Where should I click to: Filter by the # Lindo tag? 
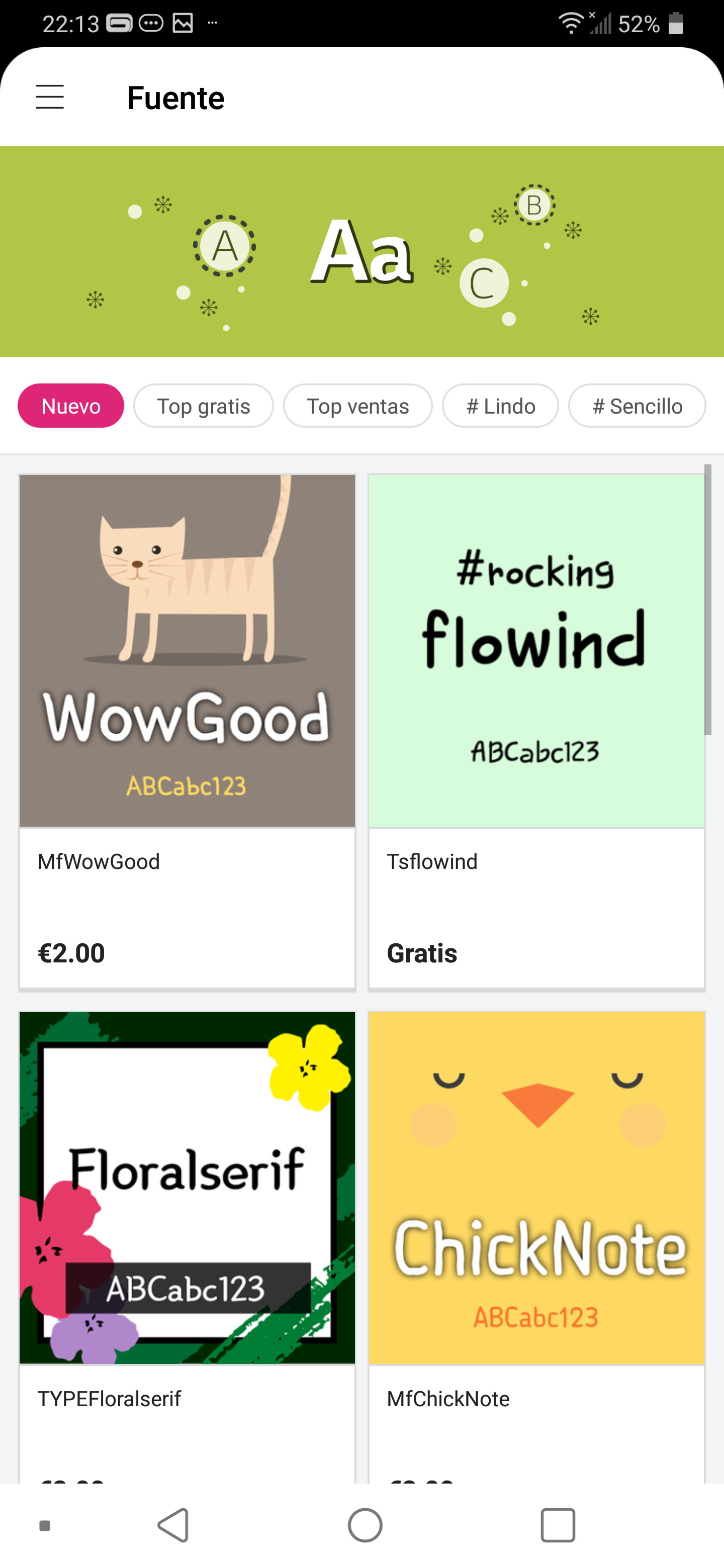[x=500, y=406]
